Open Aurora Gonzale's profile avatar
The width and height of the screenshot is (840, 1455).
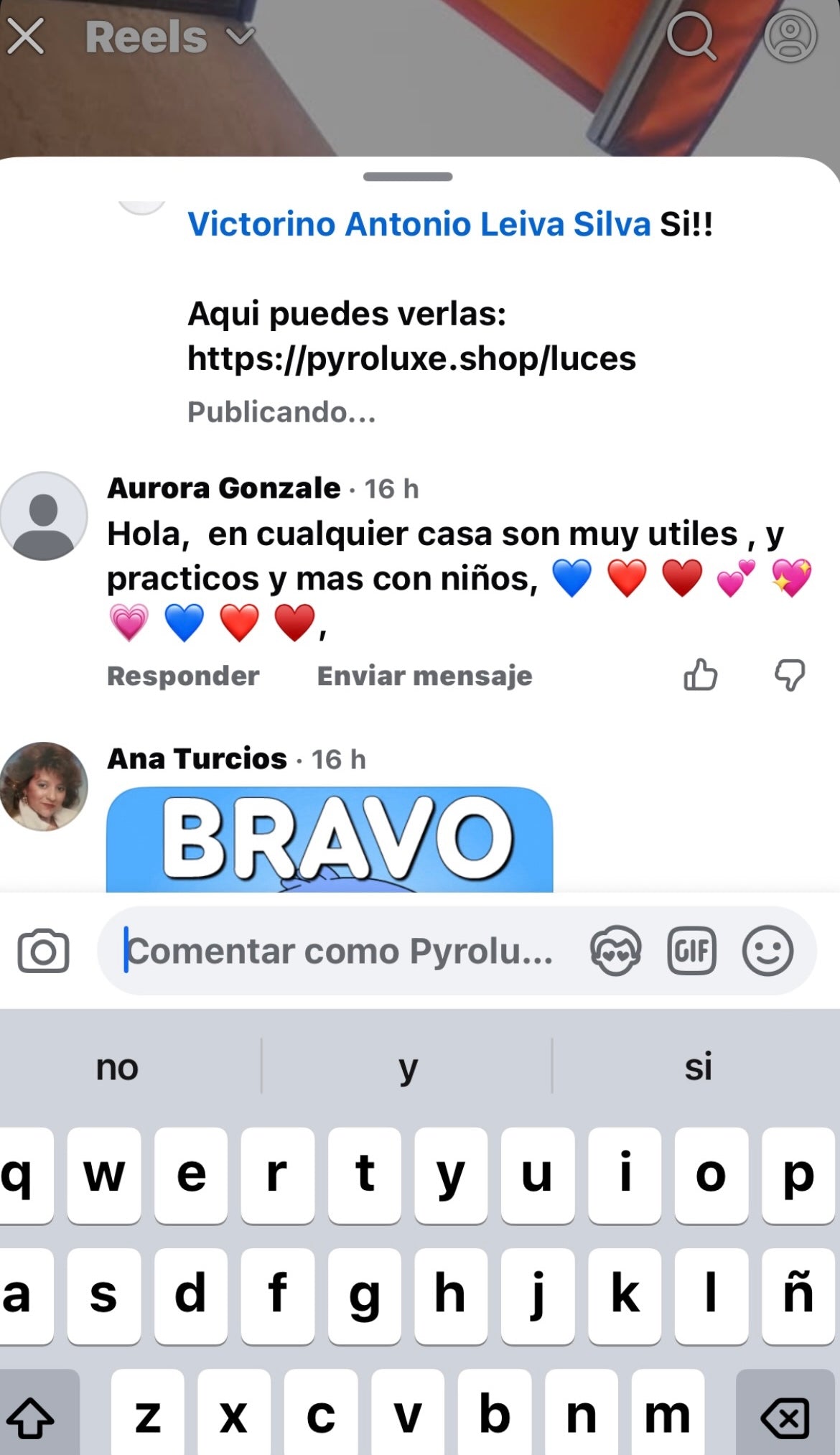(x=44, y=516)
